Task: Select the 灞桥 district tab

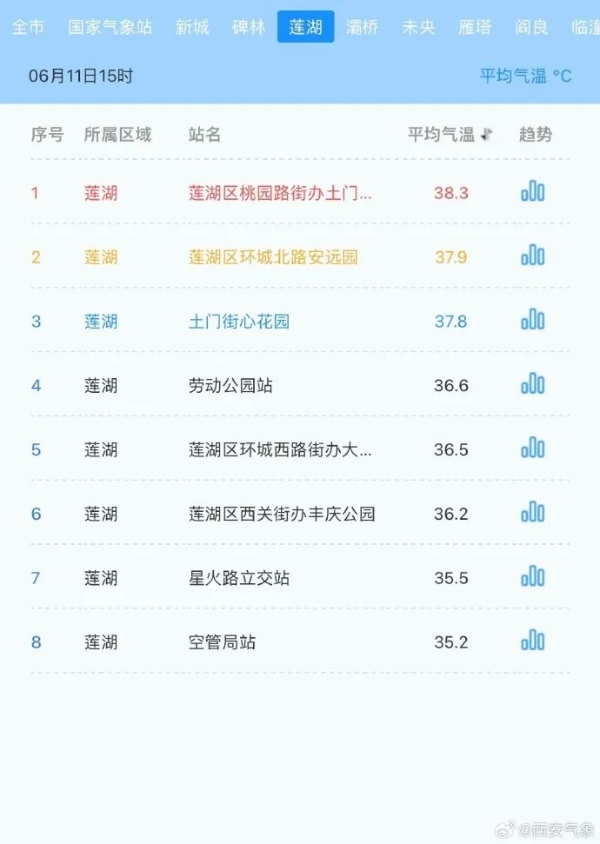Action: pyautogui.click(x=362, y=27)
